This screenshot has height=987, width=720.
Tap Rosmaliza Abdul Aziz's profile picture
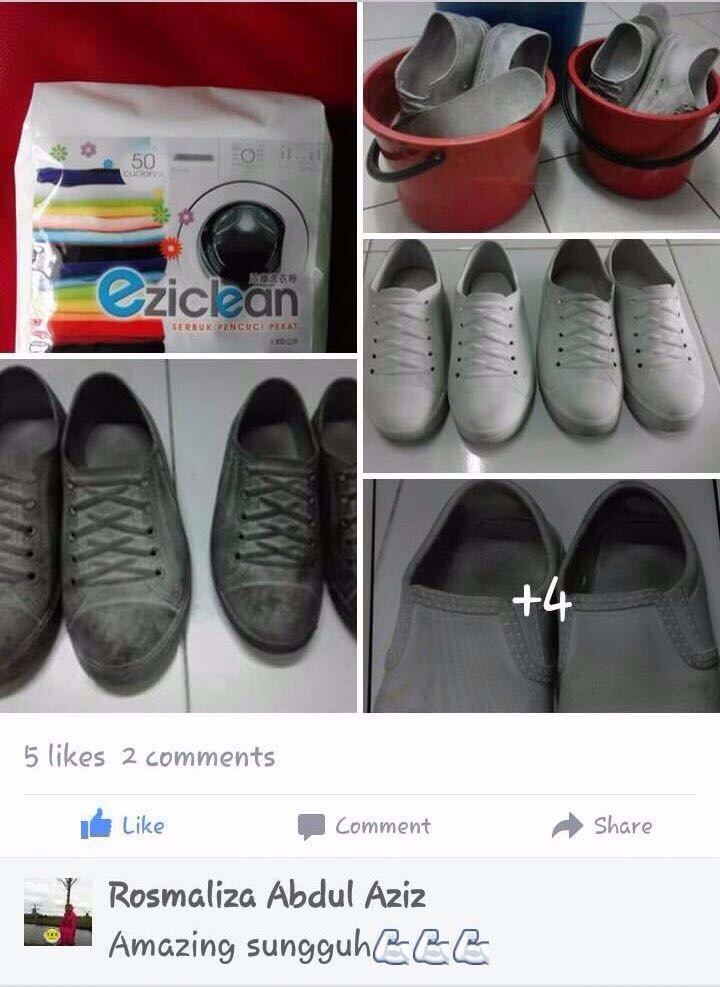pos(57,912)
